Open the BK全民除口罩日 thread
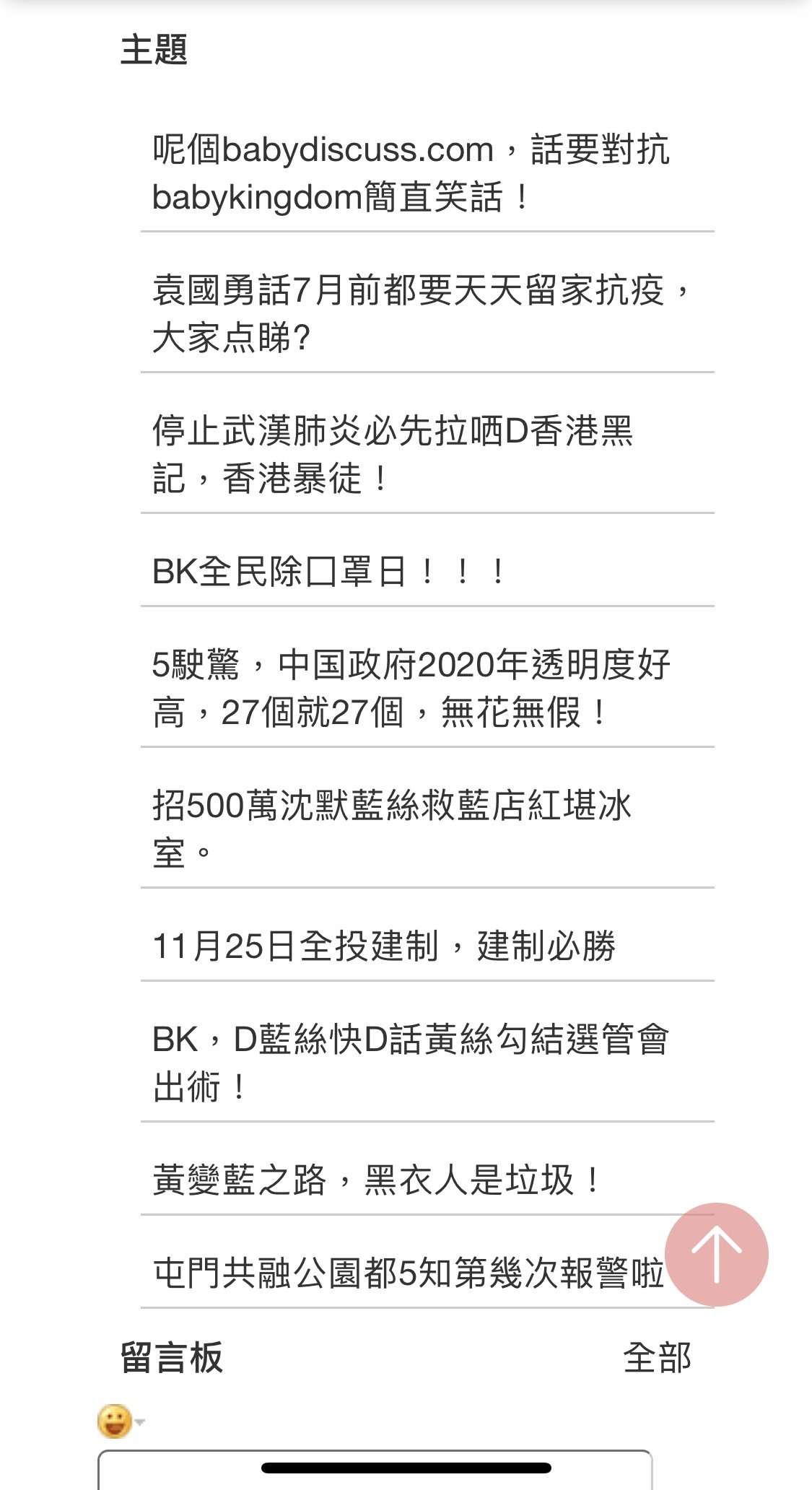 (328, 572)
